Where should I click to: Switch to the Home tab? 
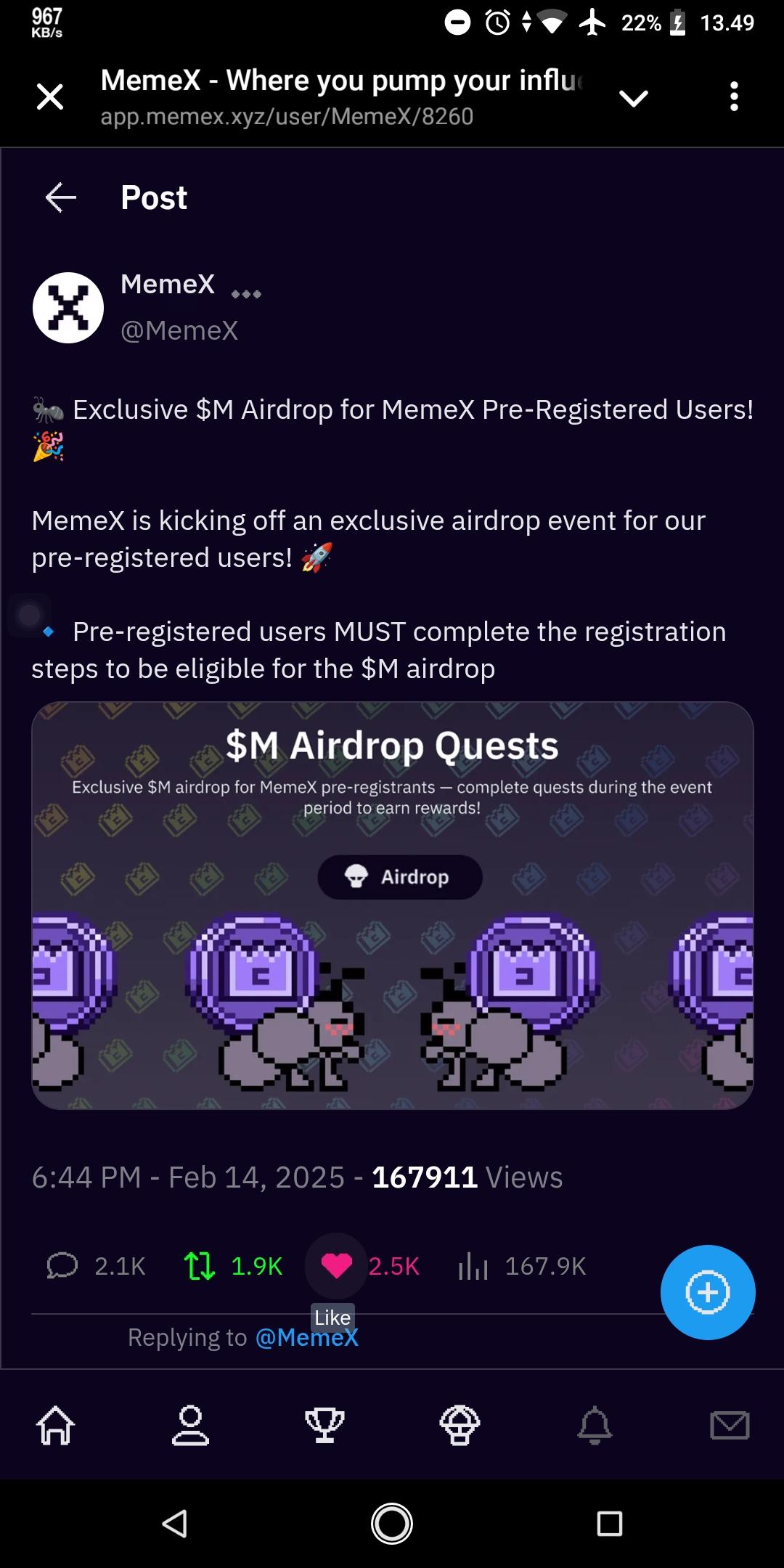56,1424
